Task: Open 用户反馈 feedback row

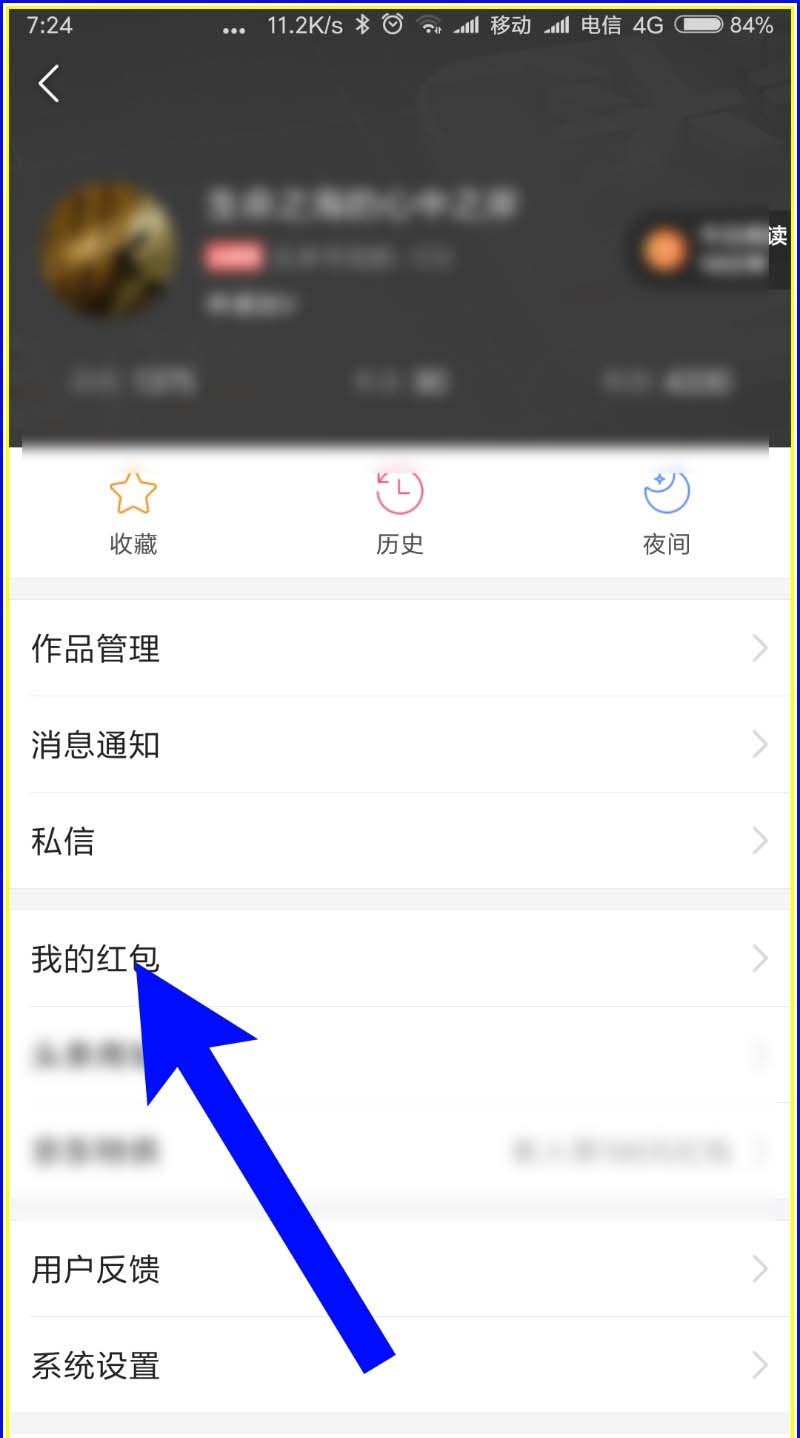Action: tap(400, 1270)
